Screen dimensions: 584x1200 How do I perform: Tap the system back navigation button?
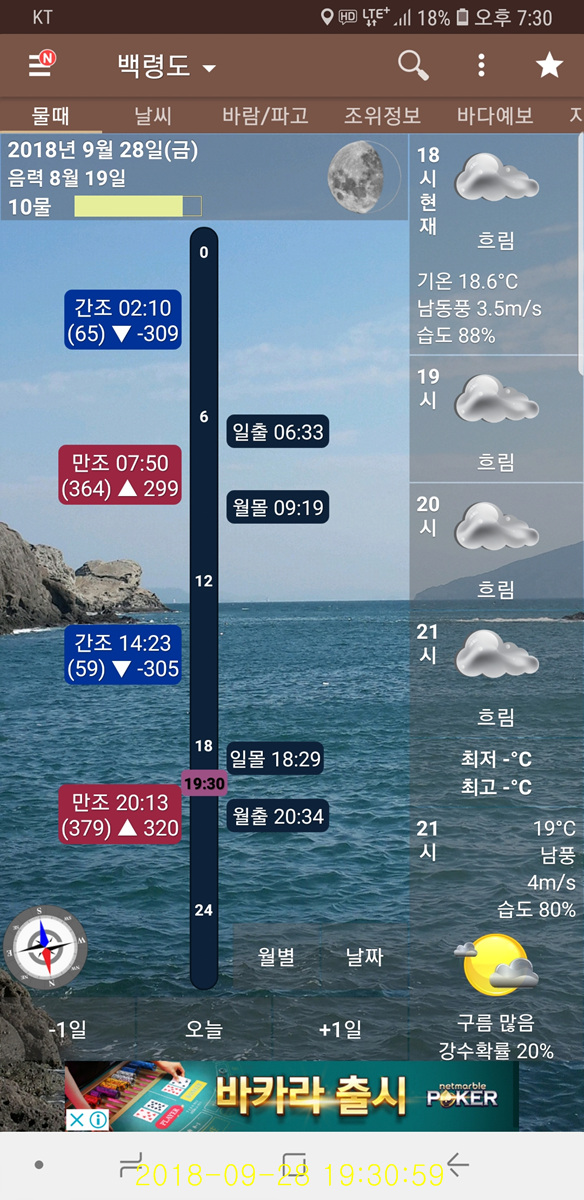click(457, 1164)
